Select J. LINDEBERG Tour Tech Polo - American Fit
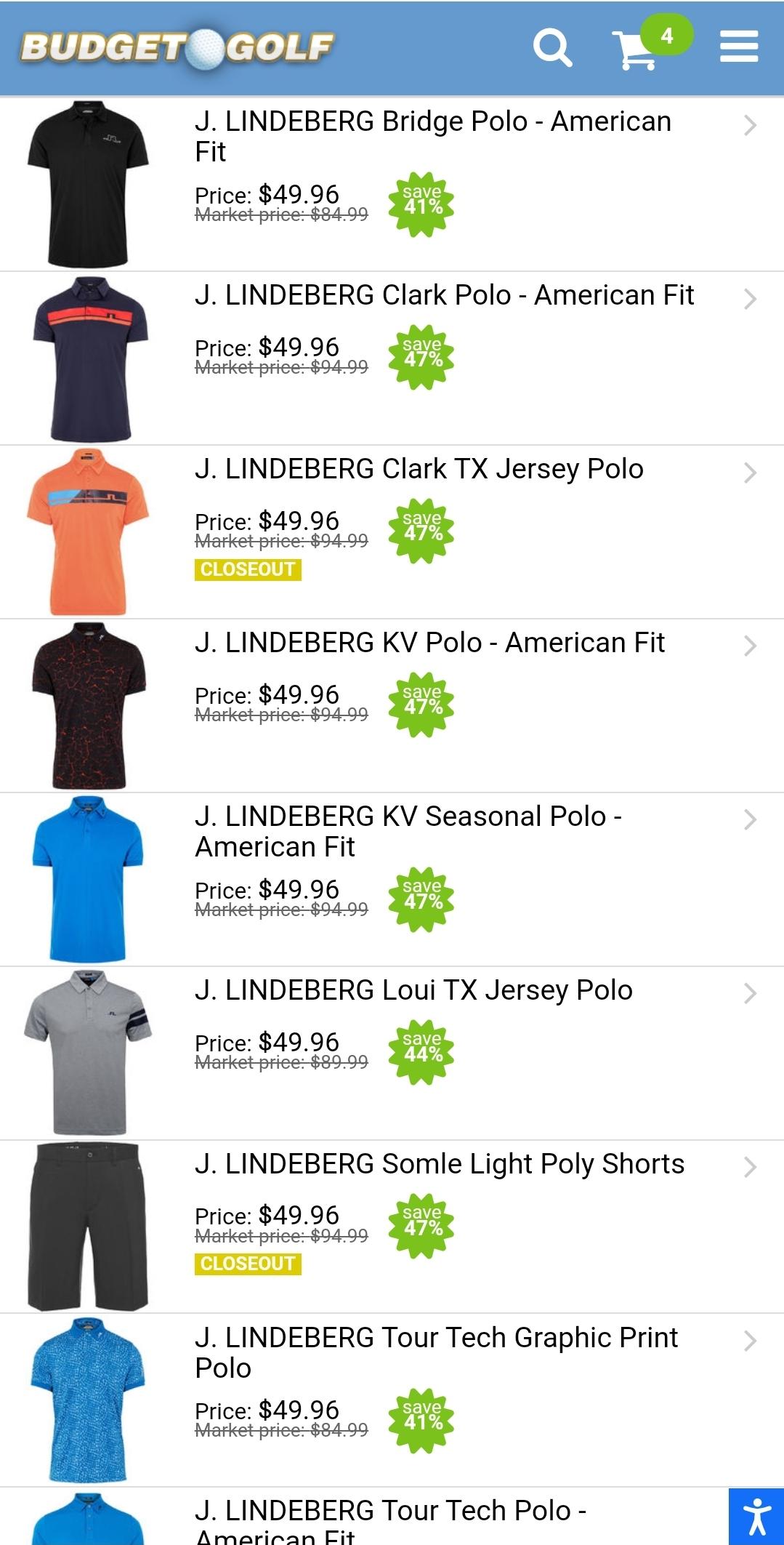The width and height of the screenshot is (784, 1545). 390,1521
